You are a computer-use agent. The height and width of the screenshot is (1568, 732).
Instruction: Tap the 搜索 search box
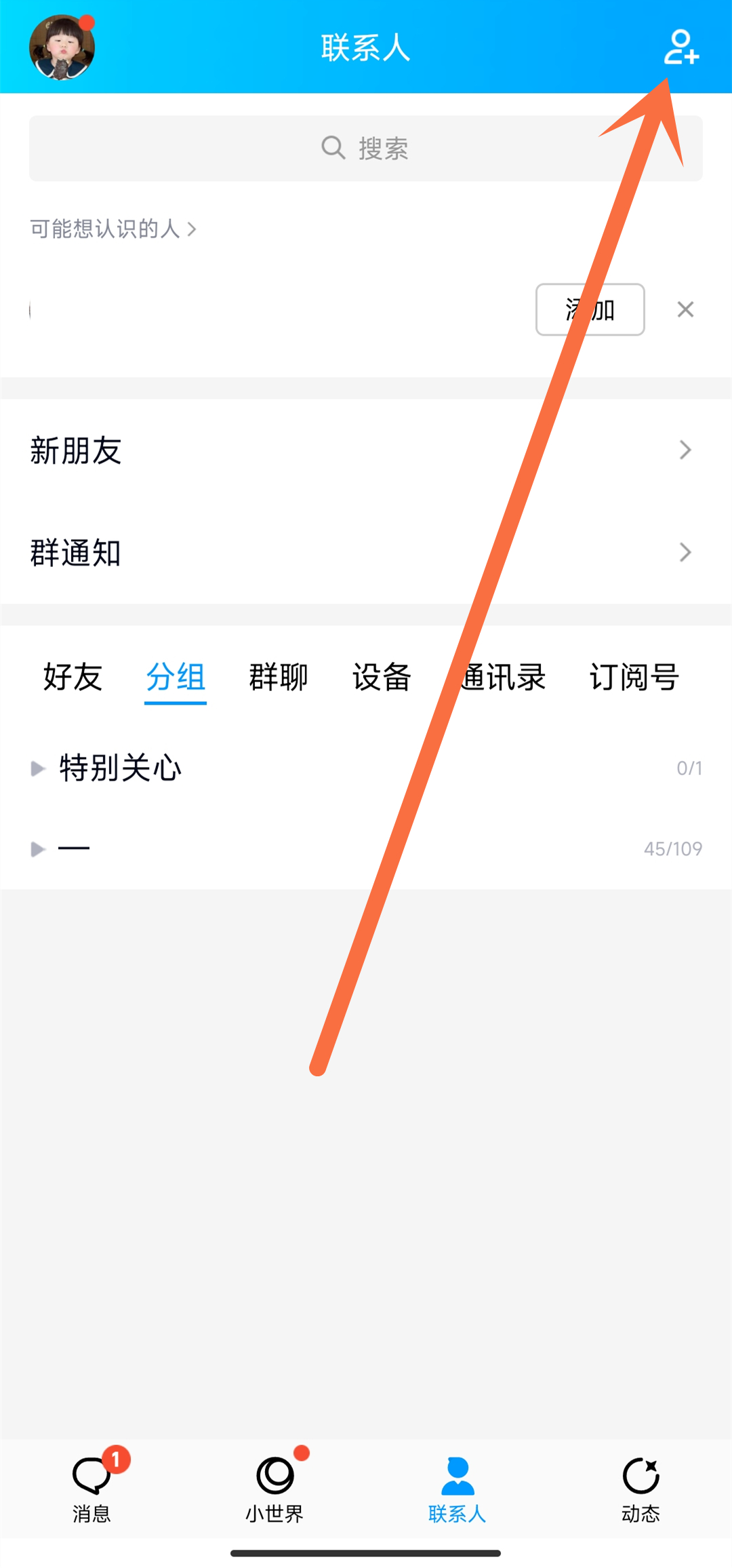365,148
